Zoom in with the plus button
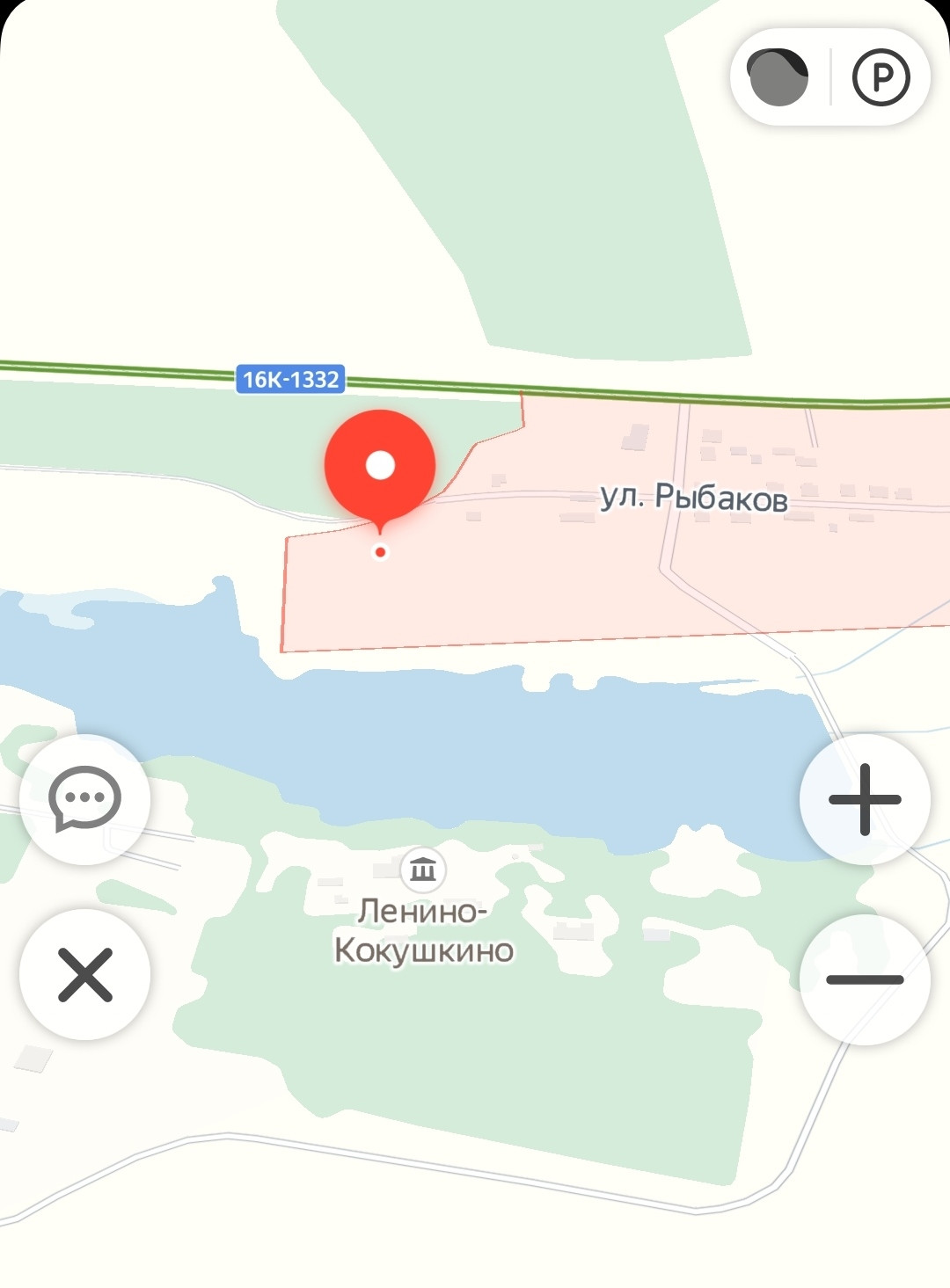The width and height of the screenshot is (950, 1288). (865, 799)
